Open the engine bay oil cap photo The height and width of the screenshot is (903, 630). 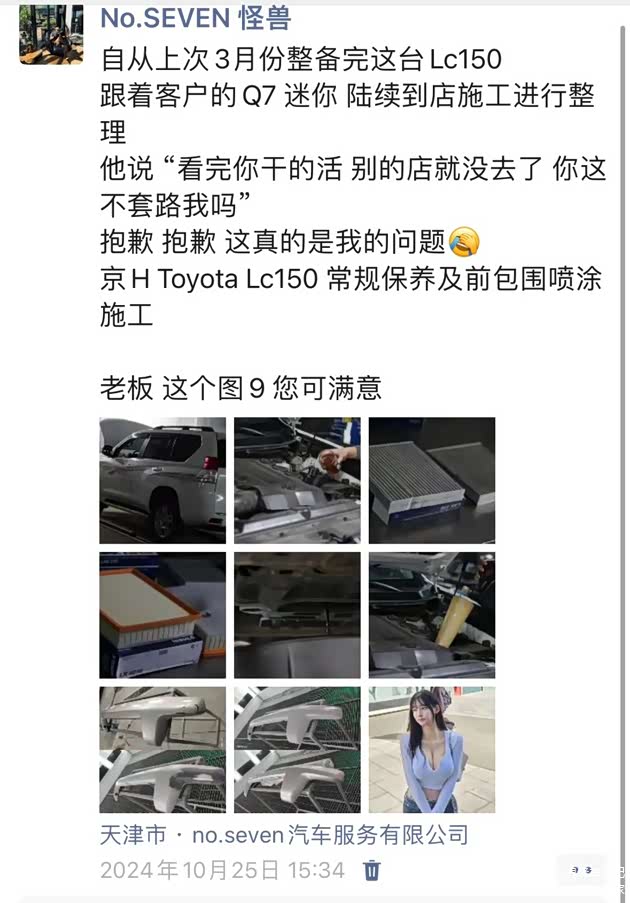297,480
